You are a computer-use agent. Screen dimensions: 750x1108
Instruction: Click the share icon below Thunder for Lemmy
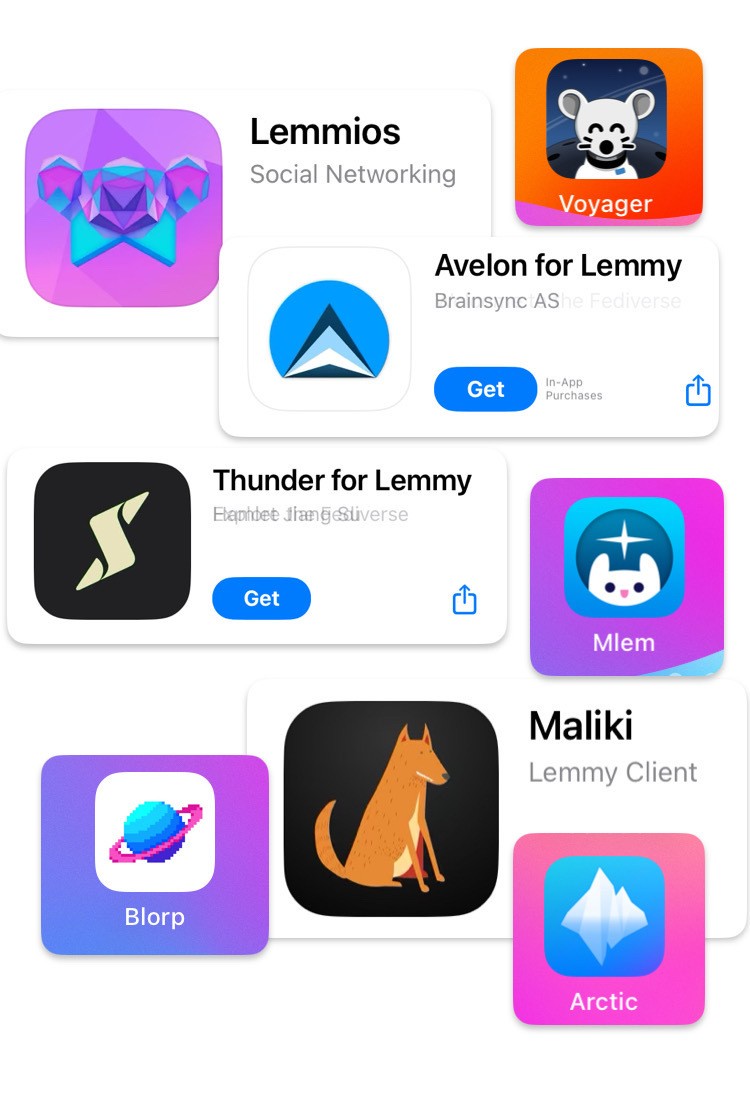[x=463, y=599]
